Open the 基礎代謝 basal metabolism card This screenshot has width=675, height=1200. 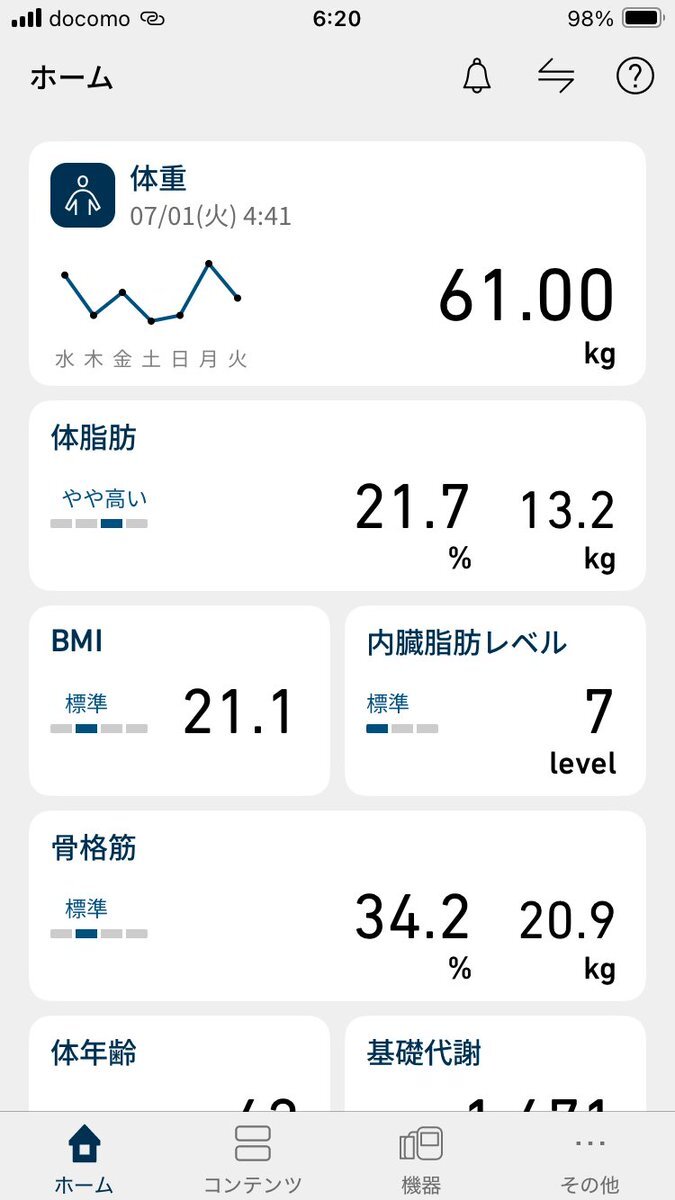pos(495,1063)
